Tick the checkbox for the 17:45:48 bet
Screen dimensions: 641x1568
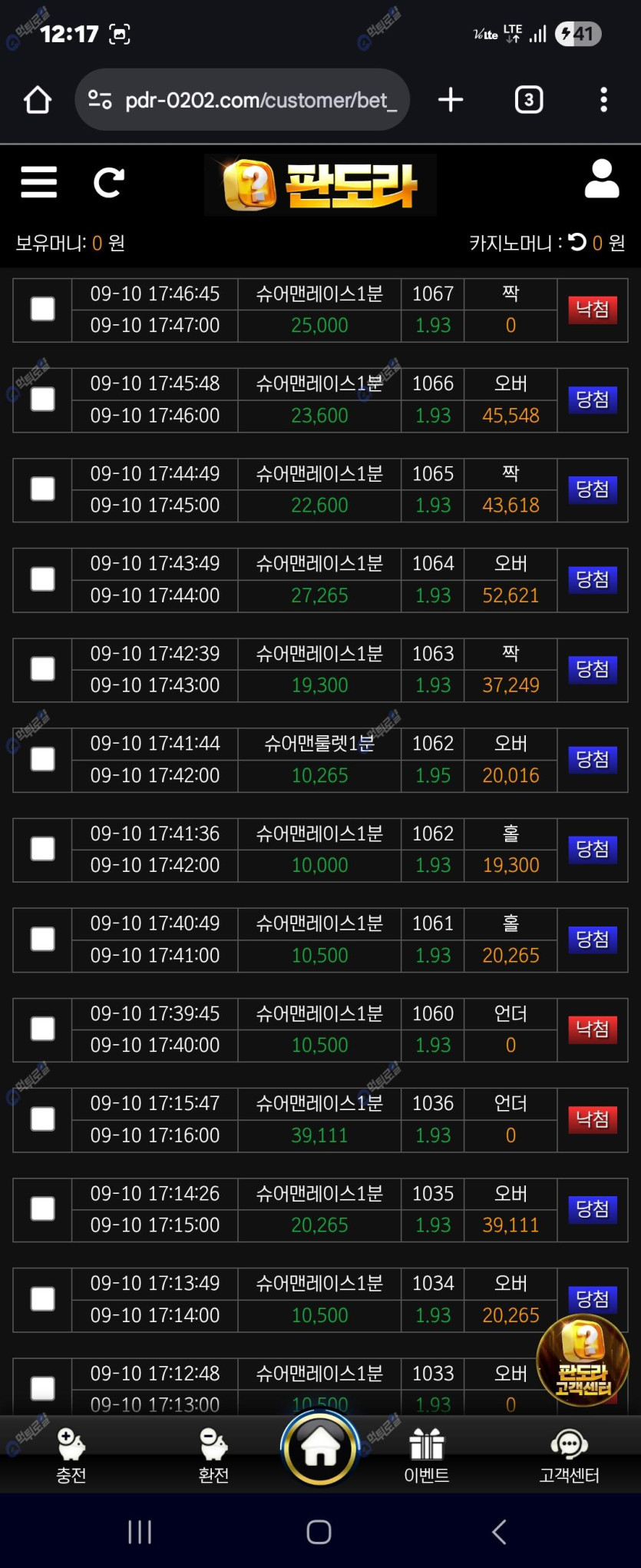point(43,399)
